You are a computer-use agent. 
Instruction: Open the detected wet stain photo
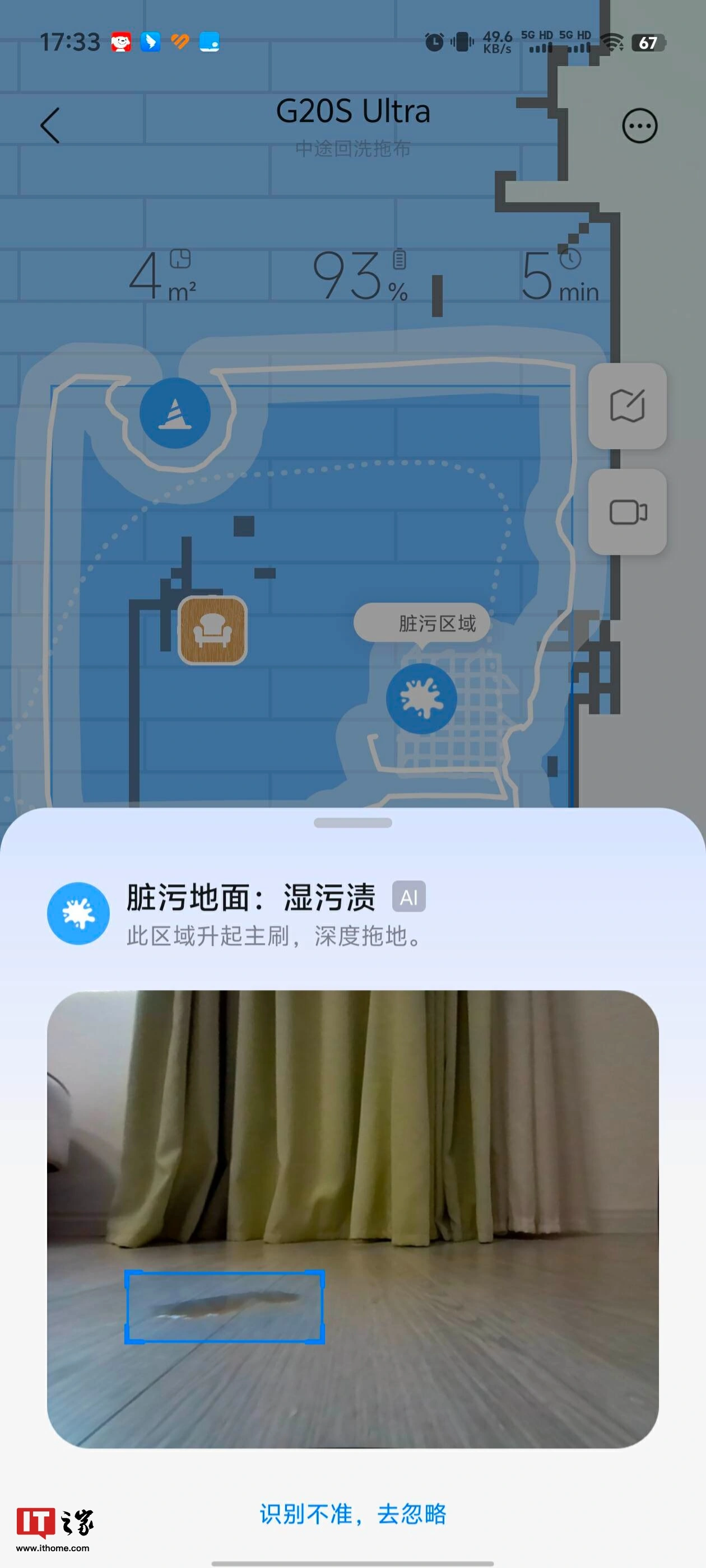pos(352,1219)
